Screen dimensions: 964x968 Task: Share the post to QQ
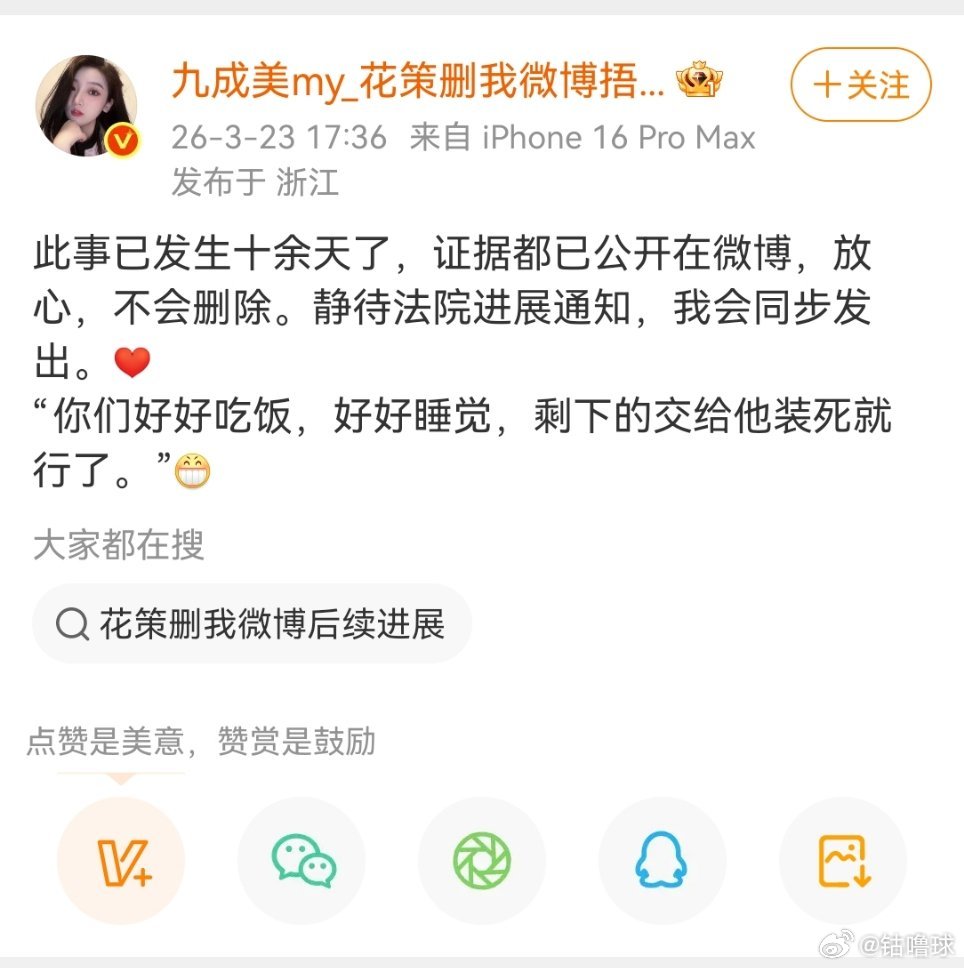(x=662, y=860)
